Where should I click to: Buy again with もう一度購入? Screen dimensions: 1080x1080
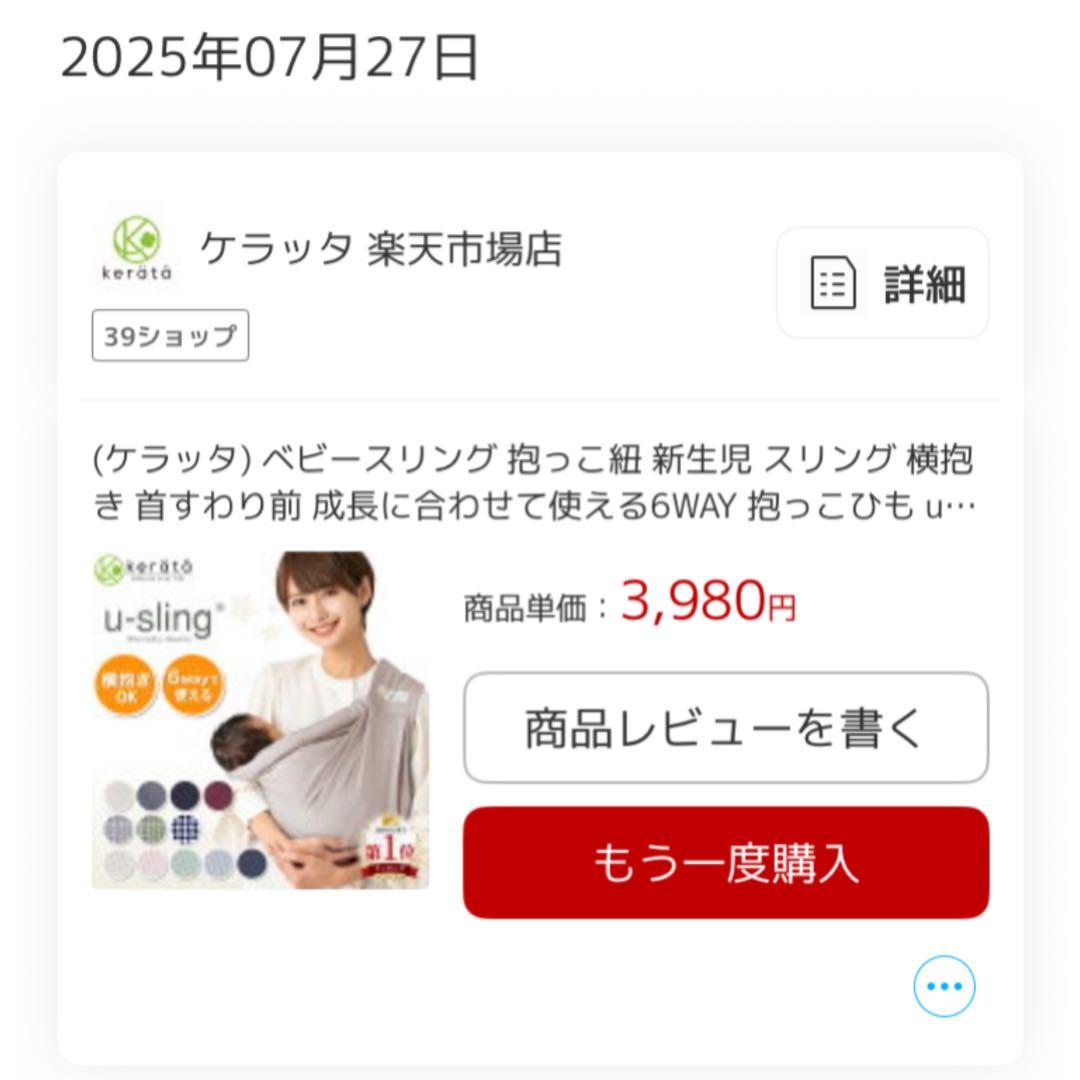[725, 862]
